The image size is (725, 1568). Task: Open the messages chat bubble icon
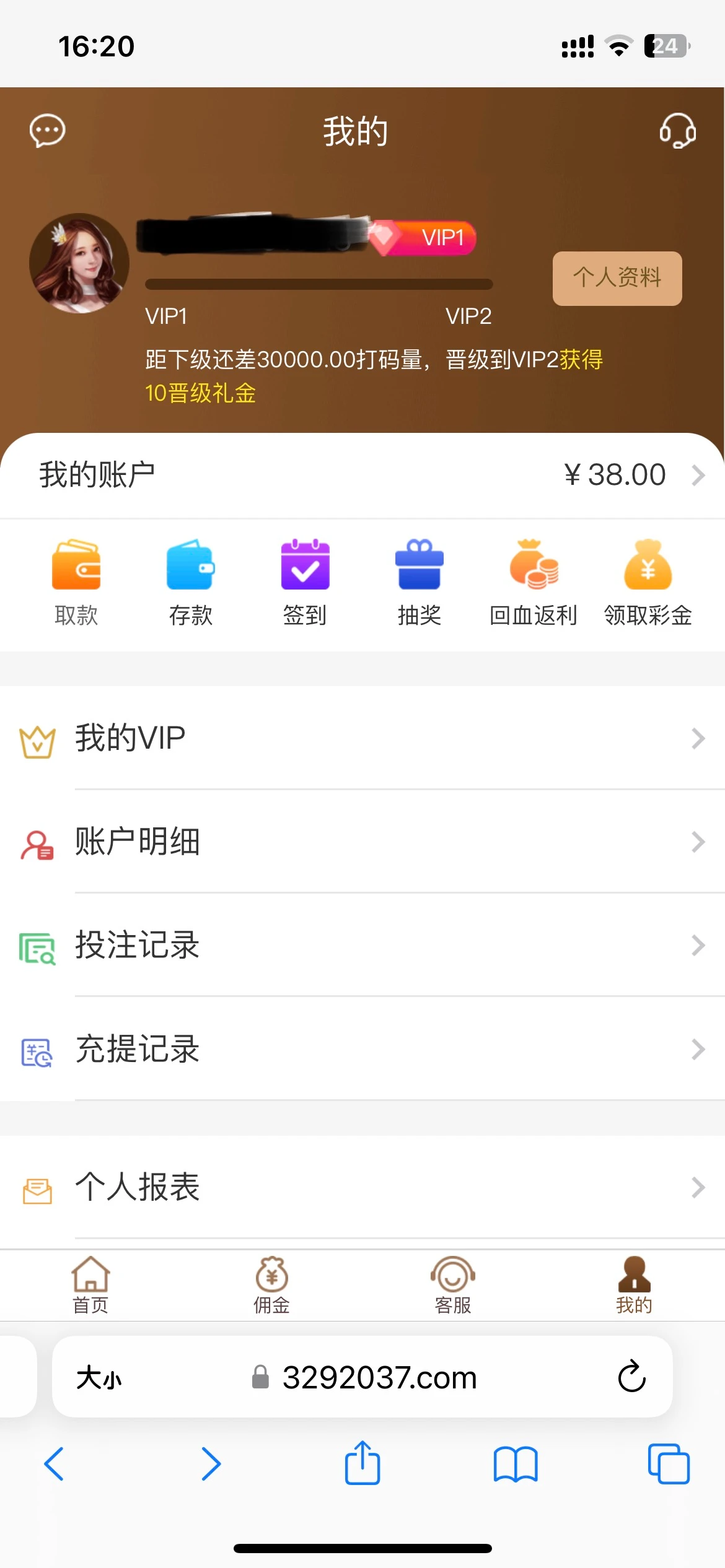(x=48, y=131)
